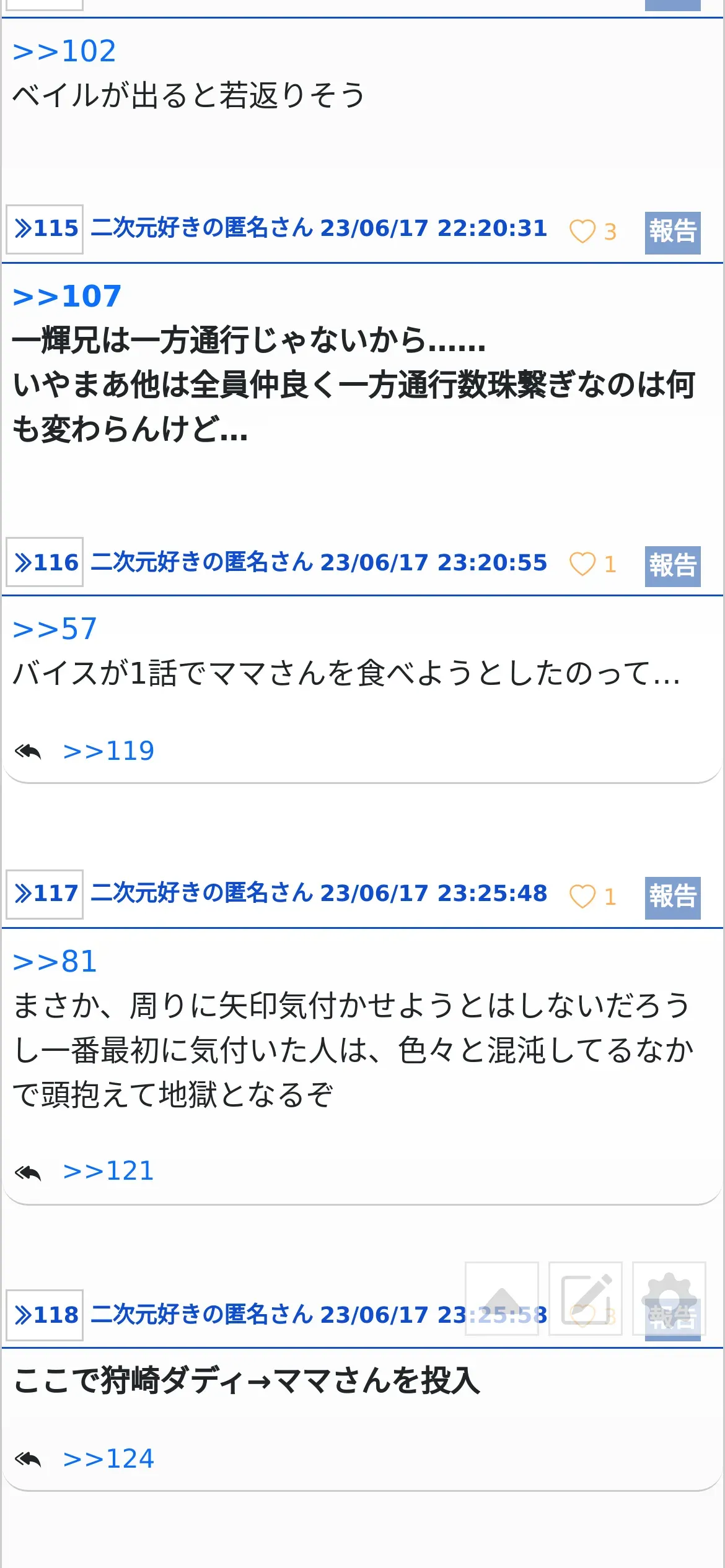Like post 116 with the heart icon
This screenshot has width=725, height=1568.
coord(582,564)
